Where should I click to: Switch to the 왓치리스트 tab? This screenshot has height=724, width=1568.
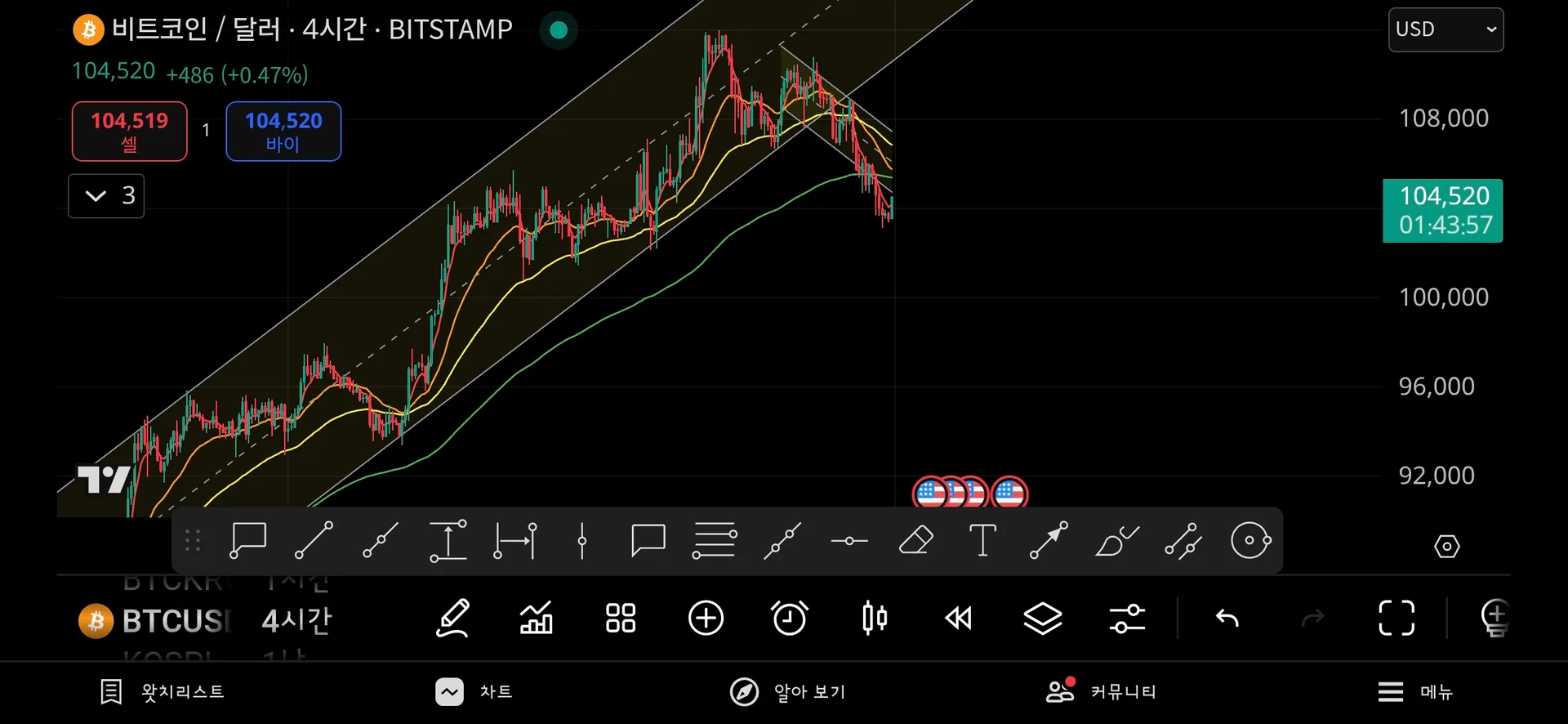(162, 692)
